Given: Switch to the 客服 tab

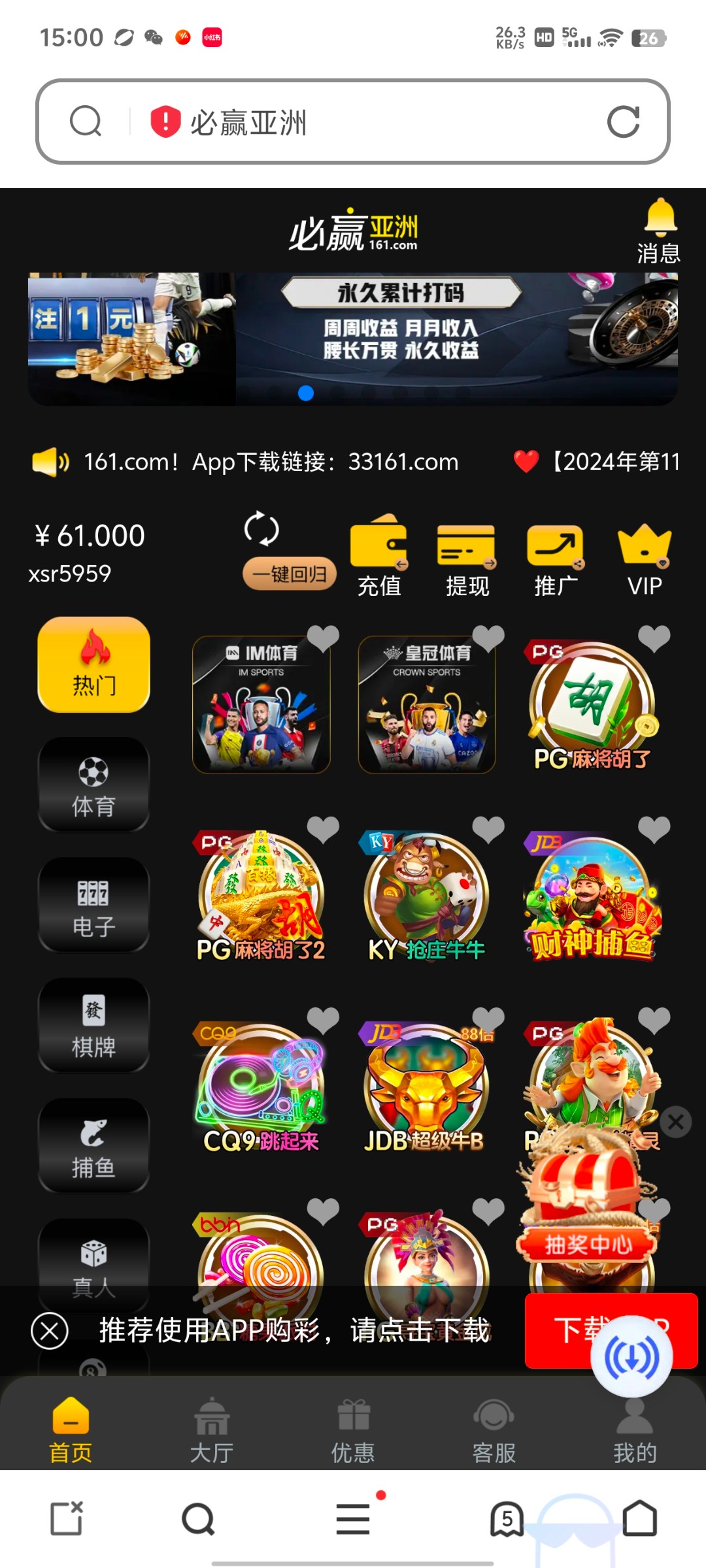Looking at the screenshot, I should [x=494, y=1431].
